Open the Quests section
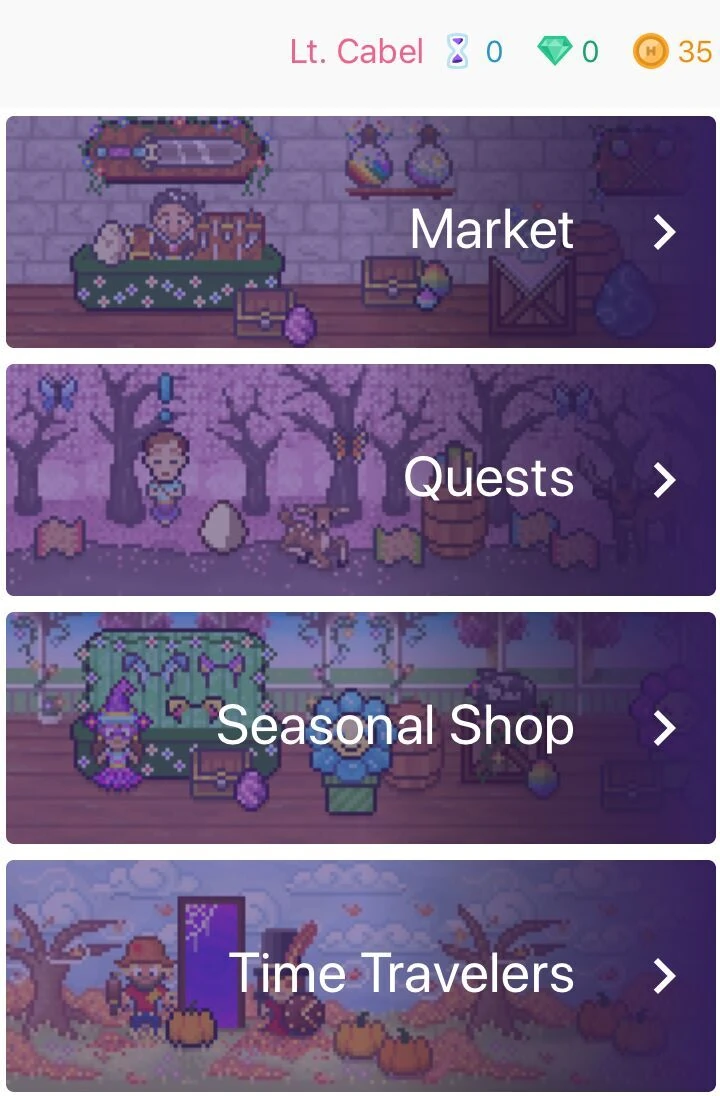The width and height of the screenshot is (720, 1096). 360,480
